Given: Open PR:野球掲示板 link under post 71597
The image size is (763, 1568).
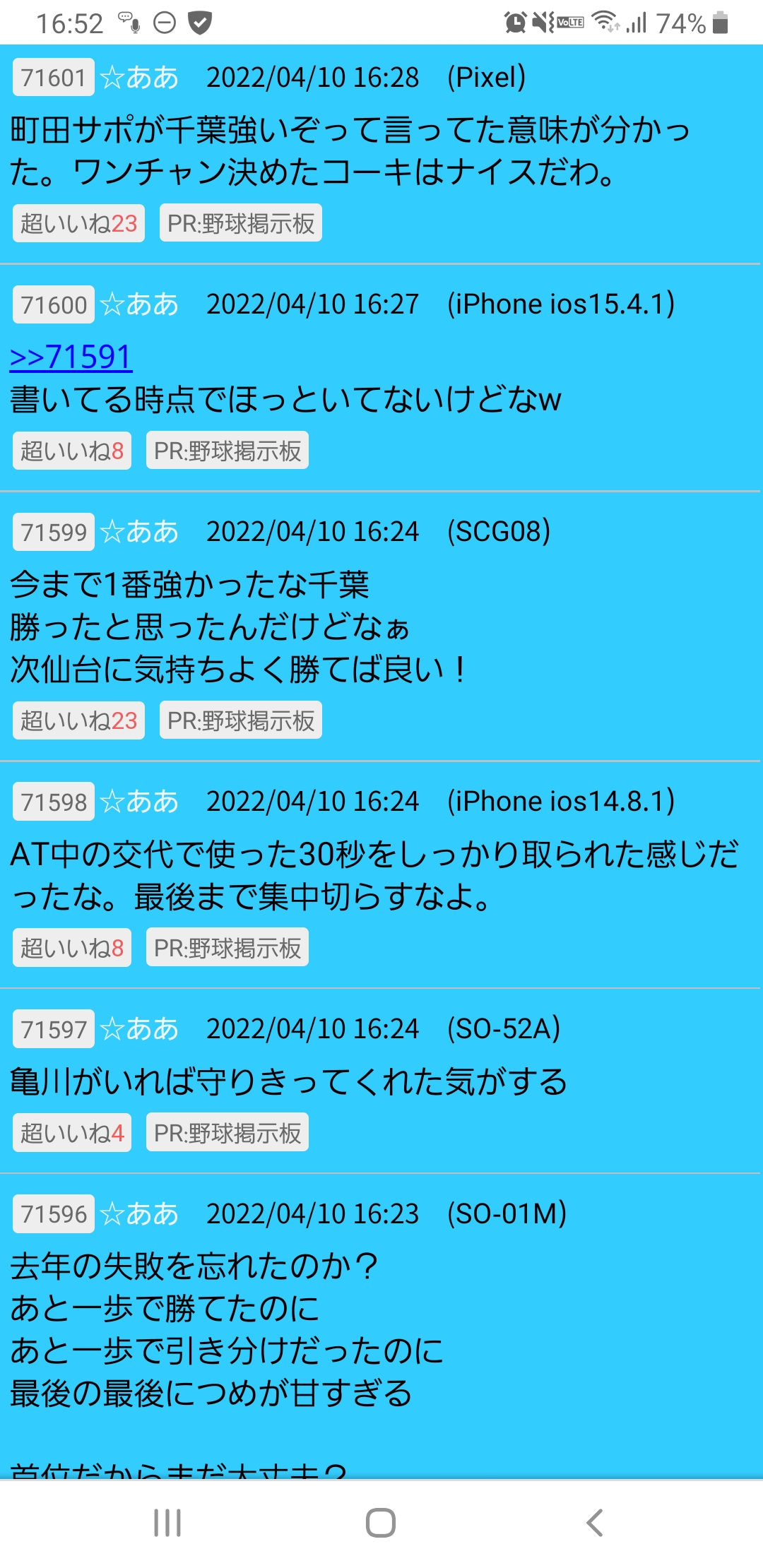Looking at the screenshot, I should 227,1133.
